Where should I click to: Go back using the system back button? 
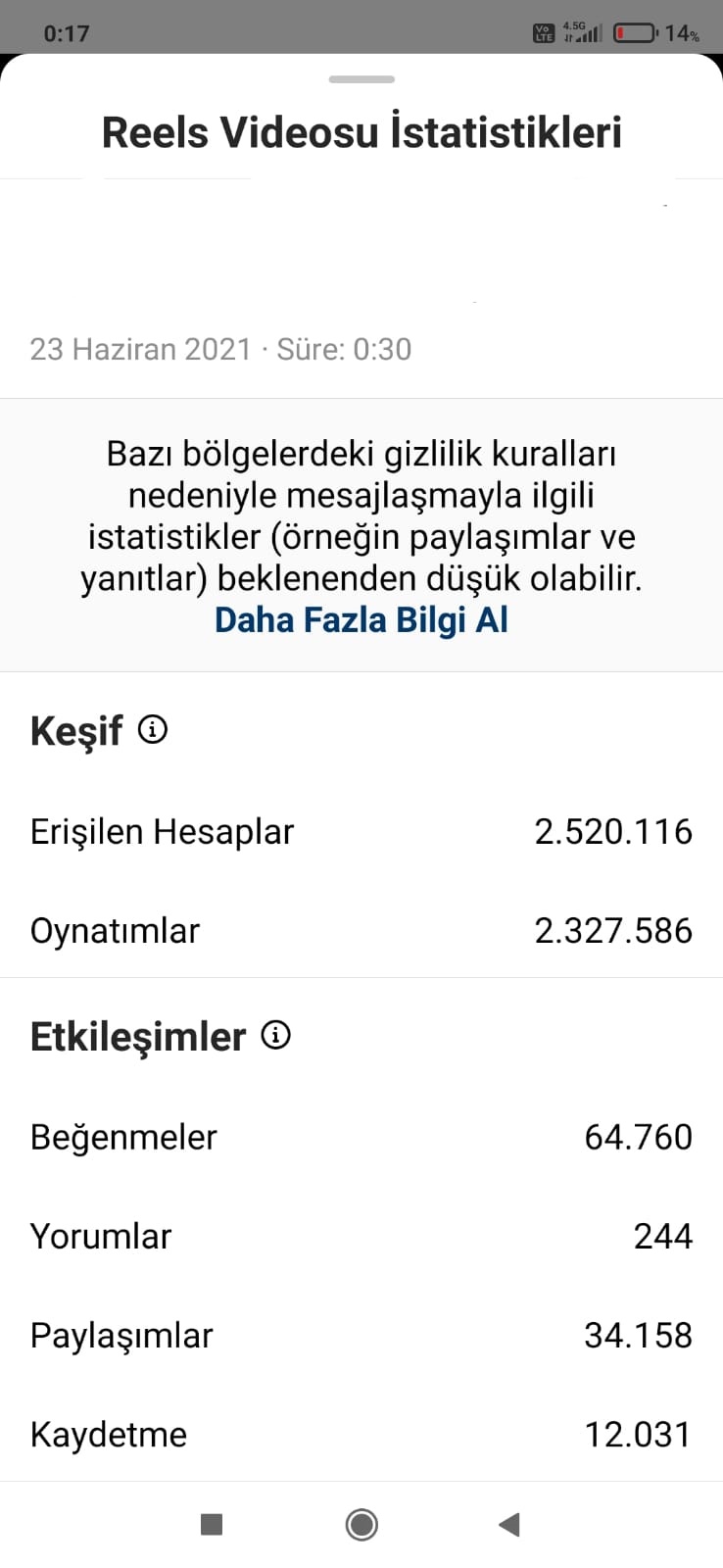tap(508, 1524)
